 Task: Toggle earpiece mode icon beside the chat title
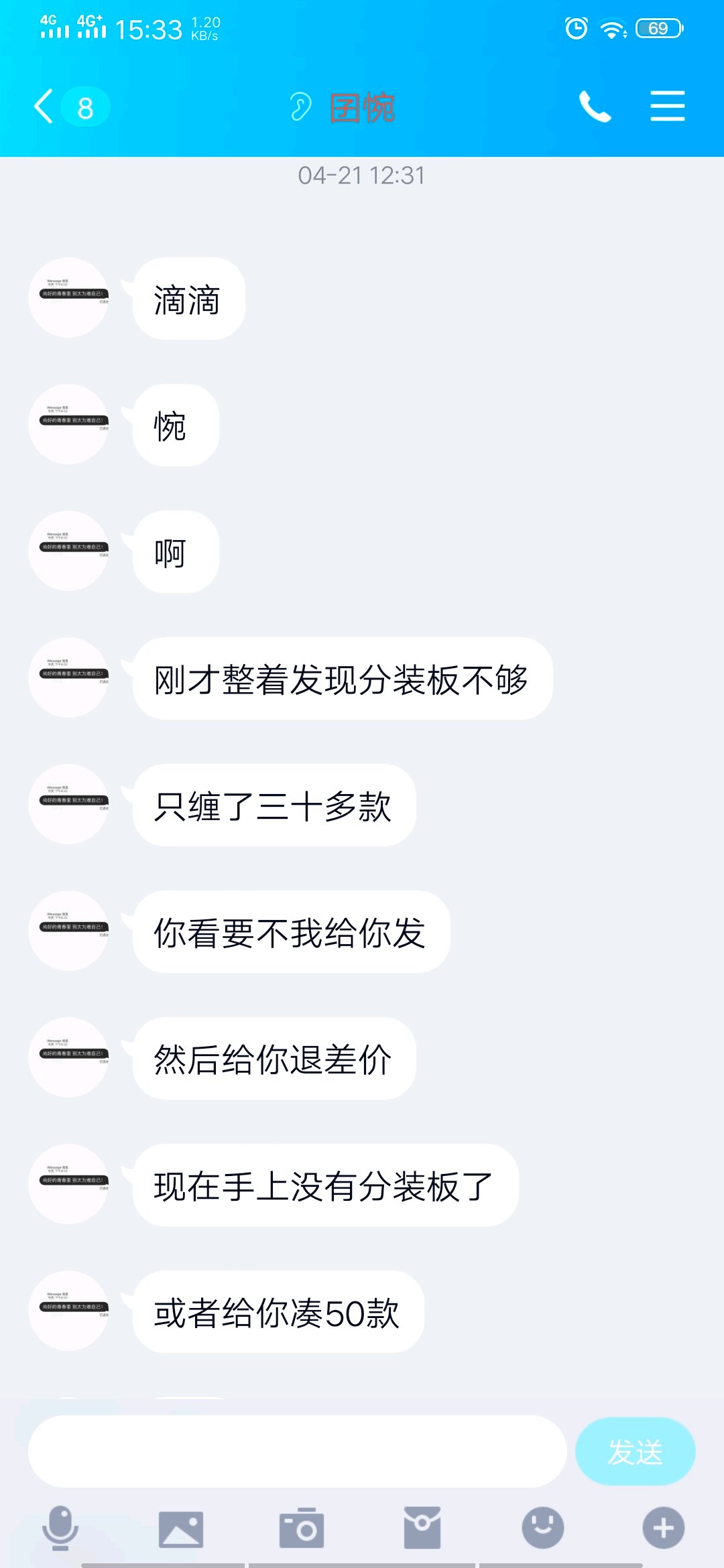[x=300, y=107]
